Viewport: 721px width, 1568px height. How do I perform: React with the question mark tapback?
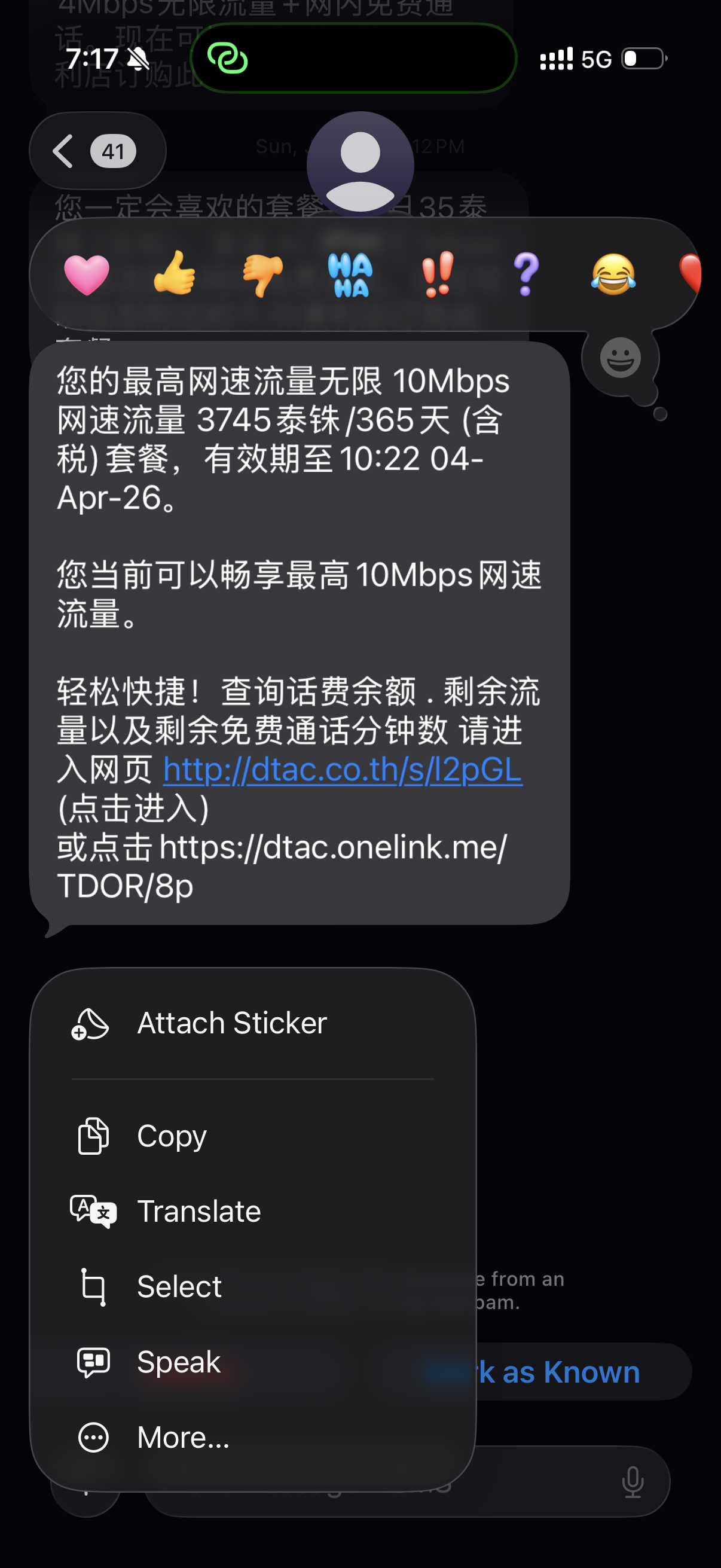tap(526, 274)
